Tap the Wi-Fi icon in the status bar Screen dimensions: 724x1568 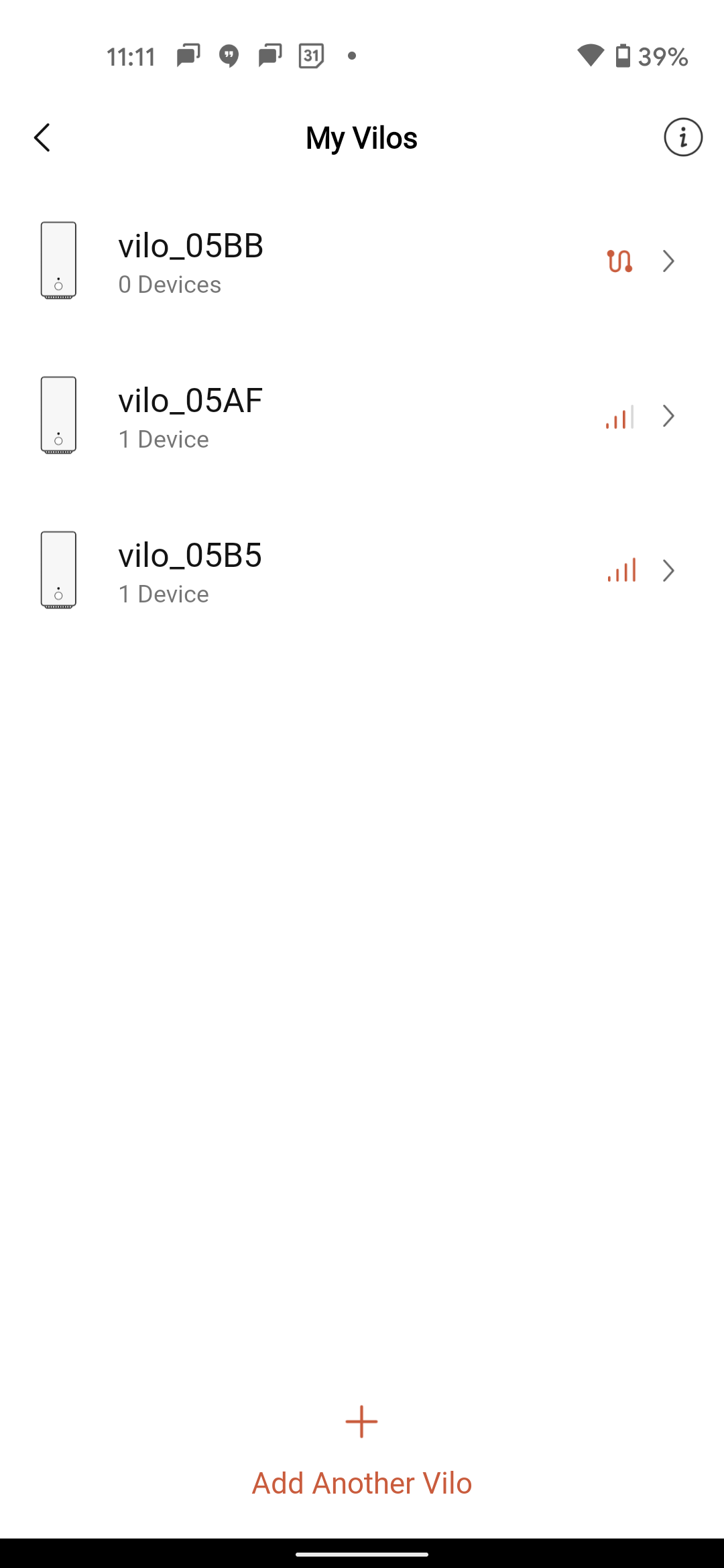pyautogui.click(x=589, y=56)
